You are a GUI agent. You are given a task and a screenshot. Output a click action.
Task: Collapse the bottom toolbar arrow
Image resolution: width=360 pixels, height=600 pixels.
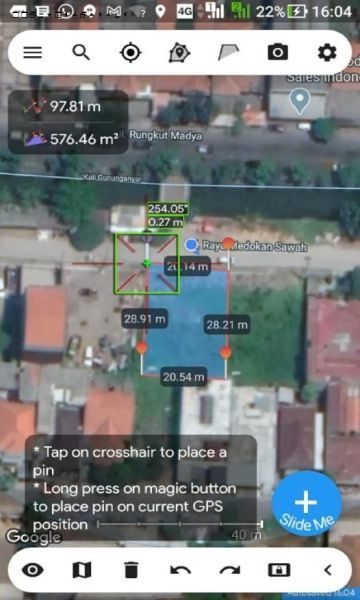pos(328,570)
